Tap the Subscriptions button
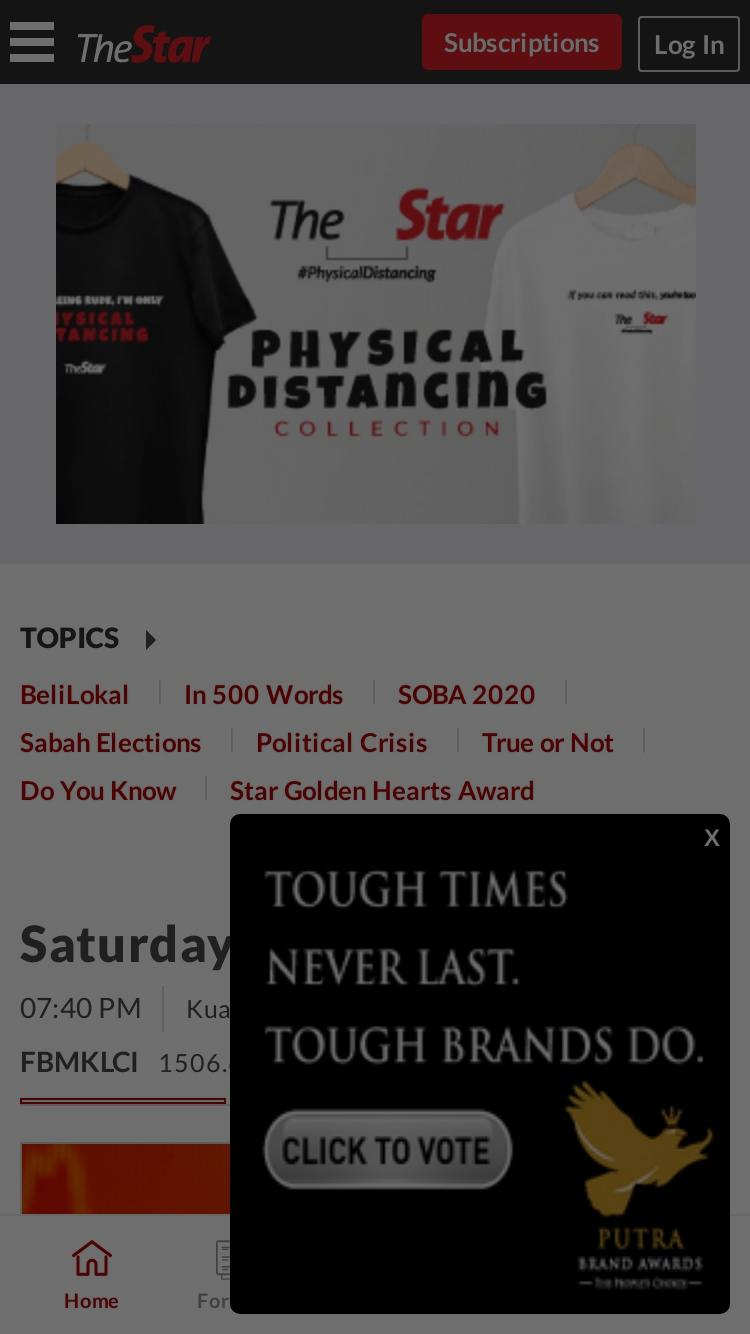 (x=521, y=42)
